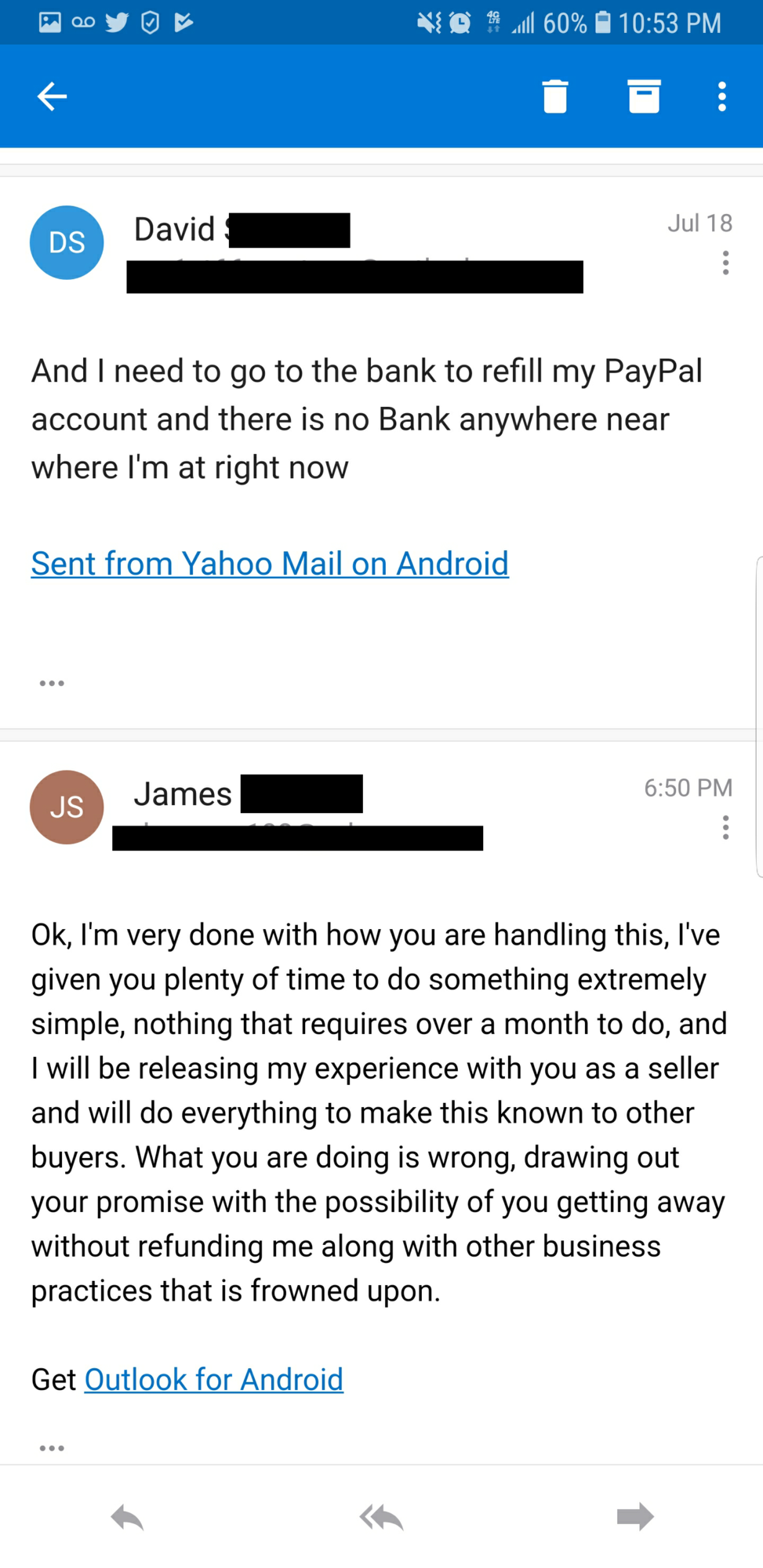
Task: Forward this email
Action: click(x=635, y=1516)
